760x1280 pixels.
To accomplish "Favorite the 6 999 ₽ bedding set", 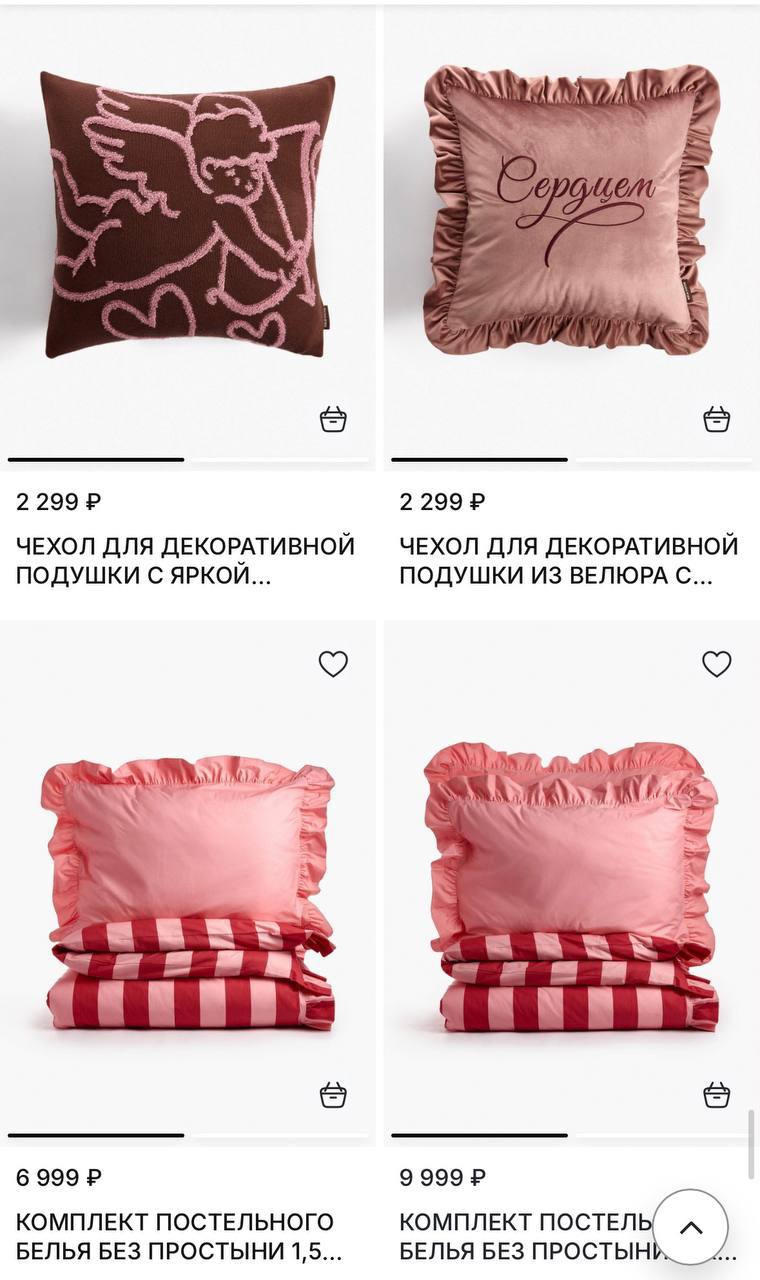I will (x=333, y=664).
